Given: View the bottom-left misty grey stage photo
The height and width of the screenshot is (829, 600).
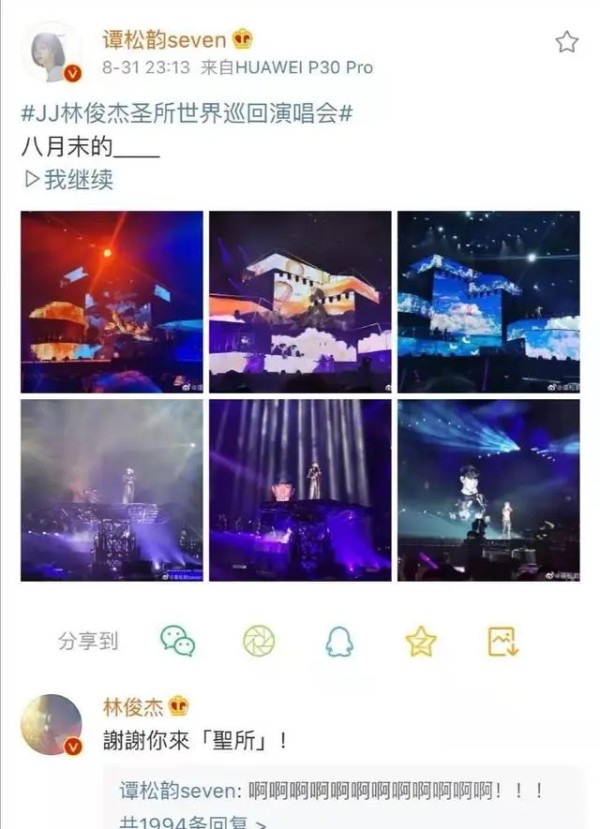Looking at the screenshot, I should tap(111, 490).
